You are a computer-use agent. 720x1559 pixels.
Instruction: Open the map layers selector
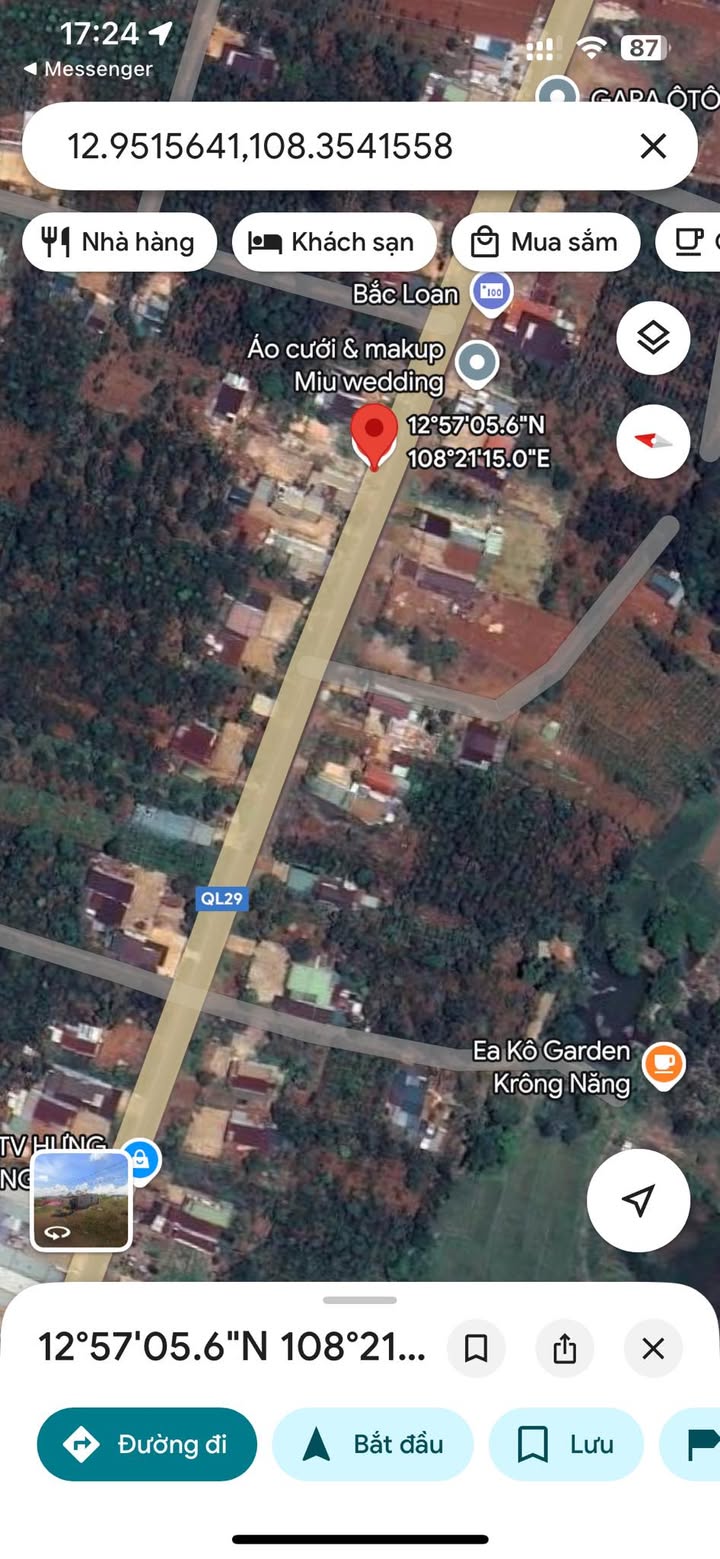[653, 338]
